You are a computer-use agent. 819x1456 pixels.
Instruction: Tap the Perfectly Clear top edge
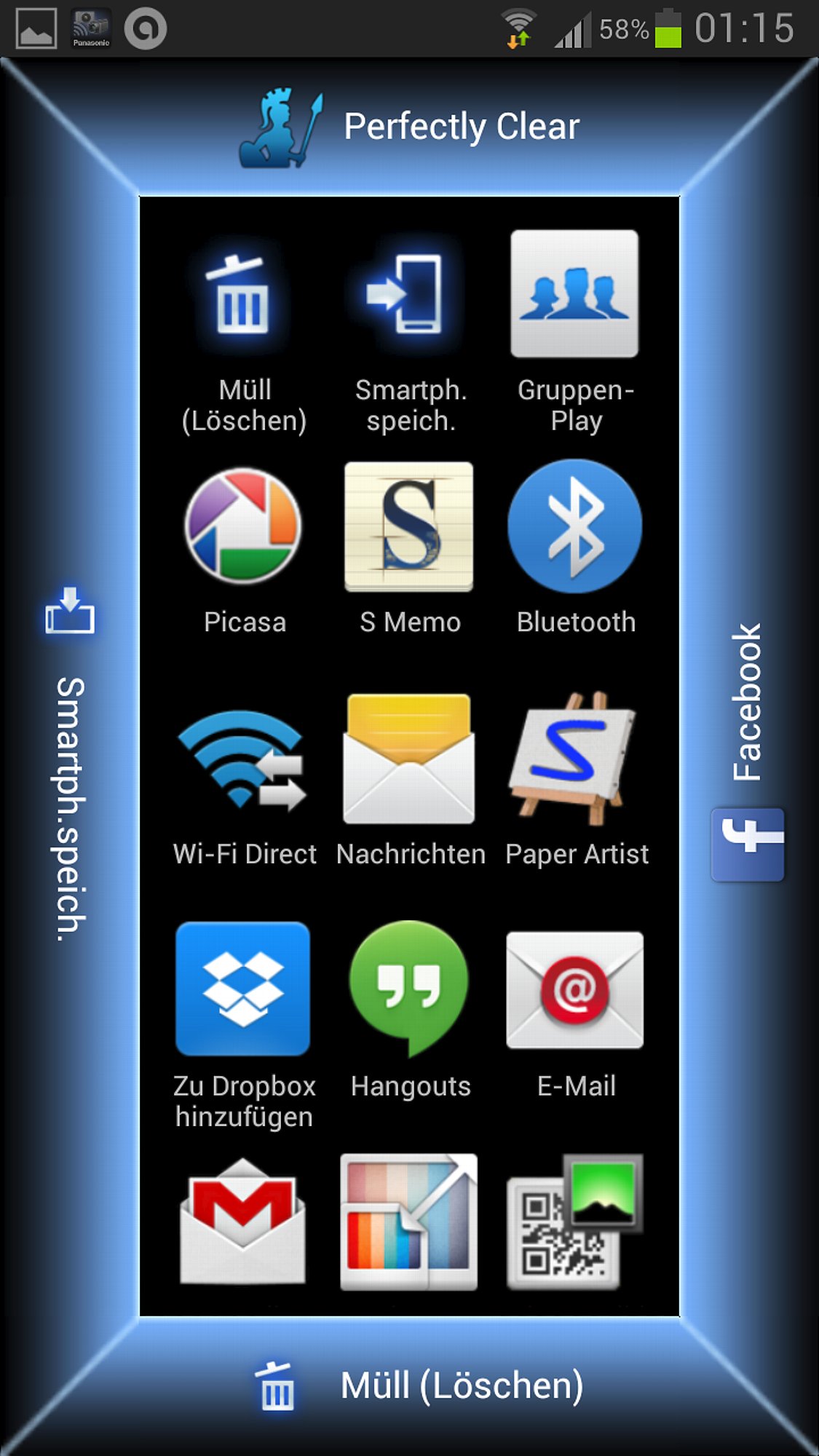409,127
